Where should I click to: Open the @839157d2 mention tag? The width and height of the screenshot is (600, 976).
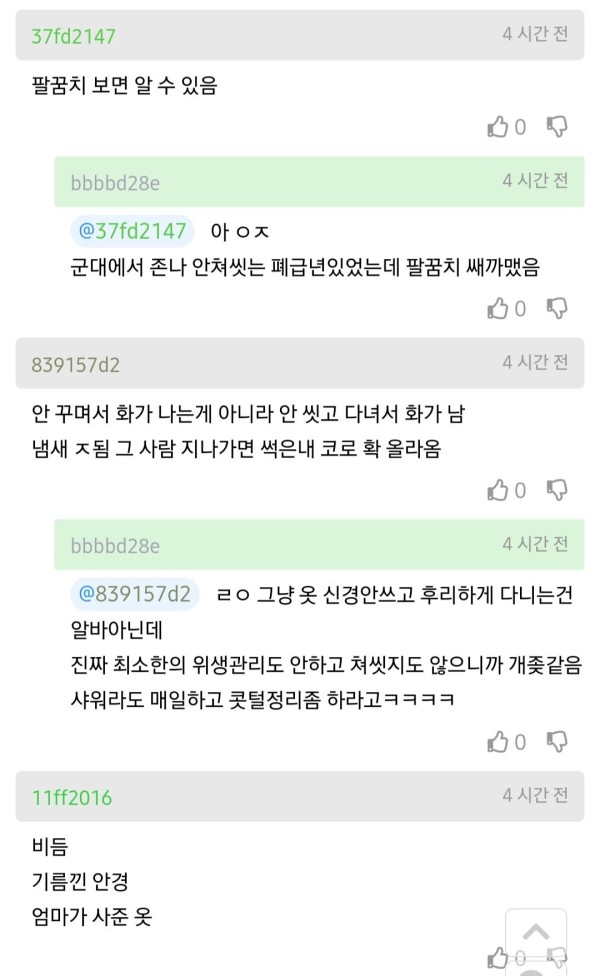click(x=134, y=594)
